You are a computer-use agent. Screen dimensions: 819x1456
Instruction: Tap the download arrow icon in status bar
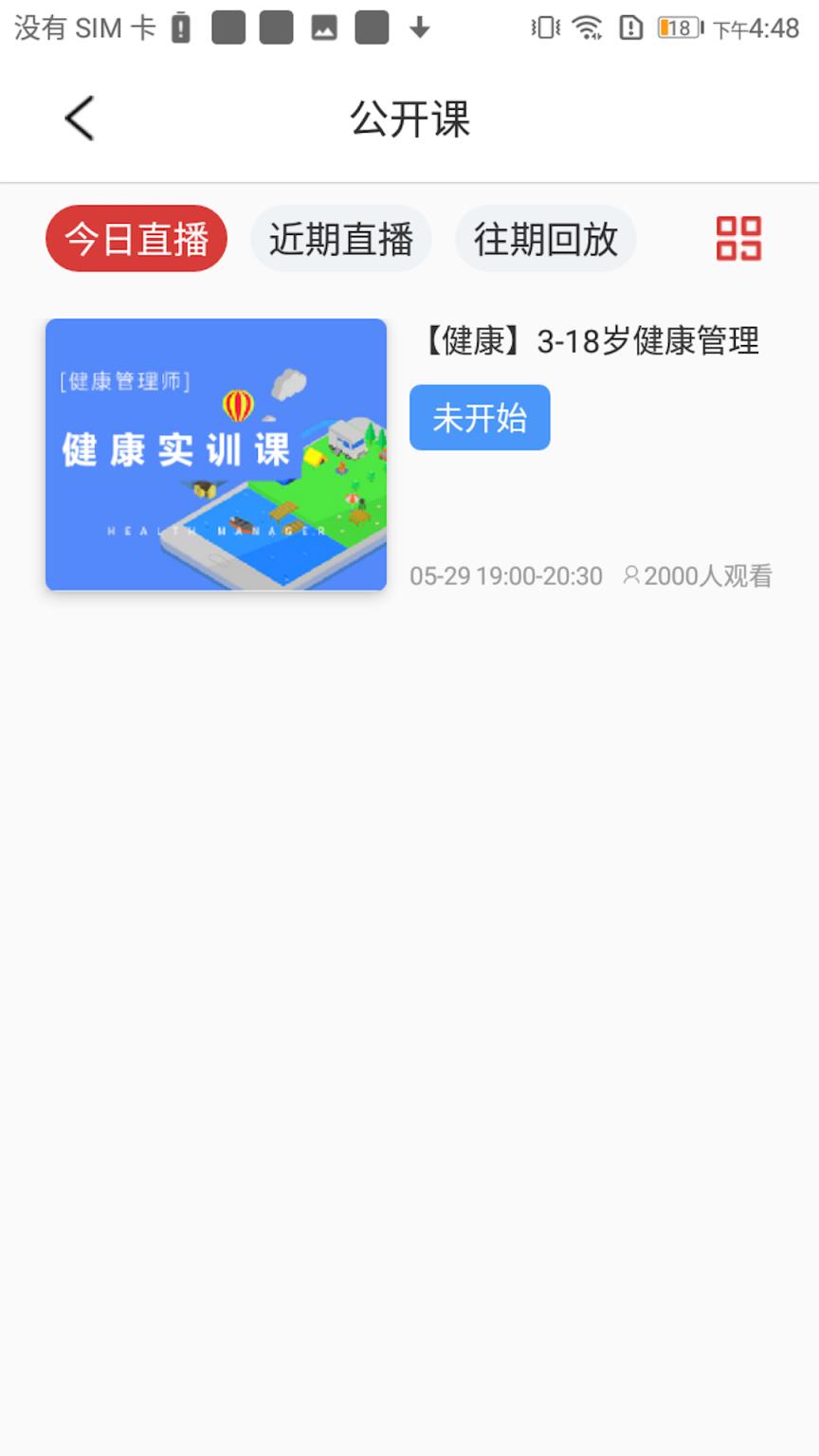click(418, 27)
